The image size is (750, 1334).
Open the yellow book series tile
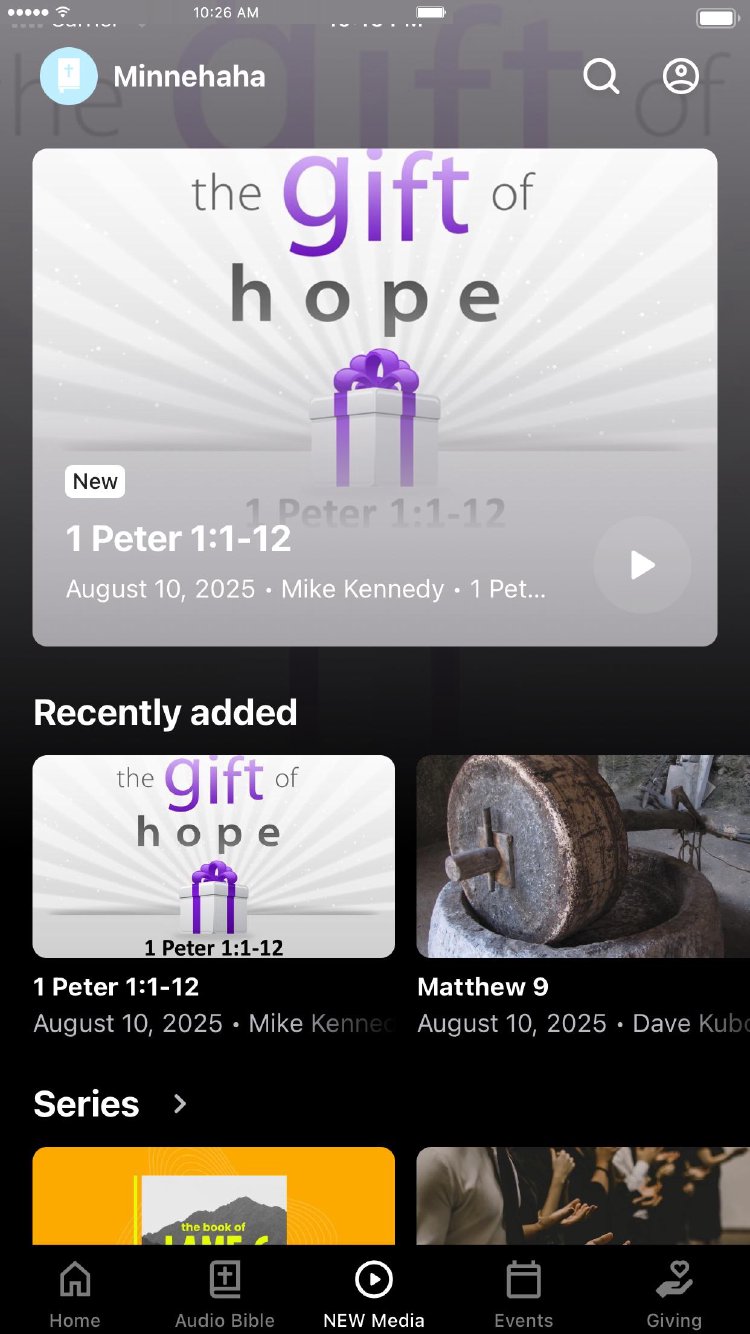pyautogui.click(x=214, y=1196)
